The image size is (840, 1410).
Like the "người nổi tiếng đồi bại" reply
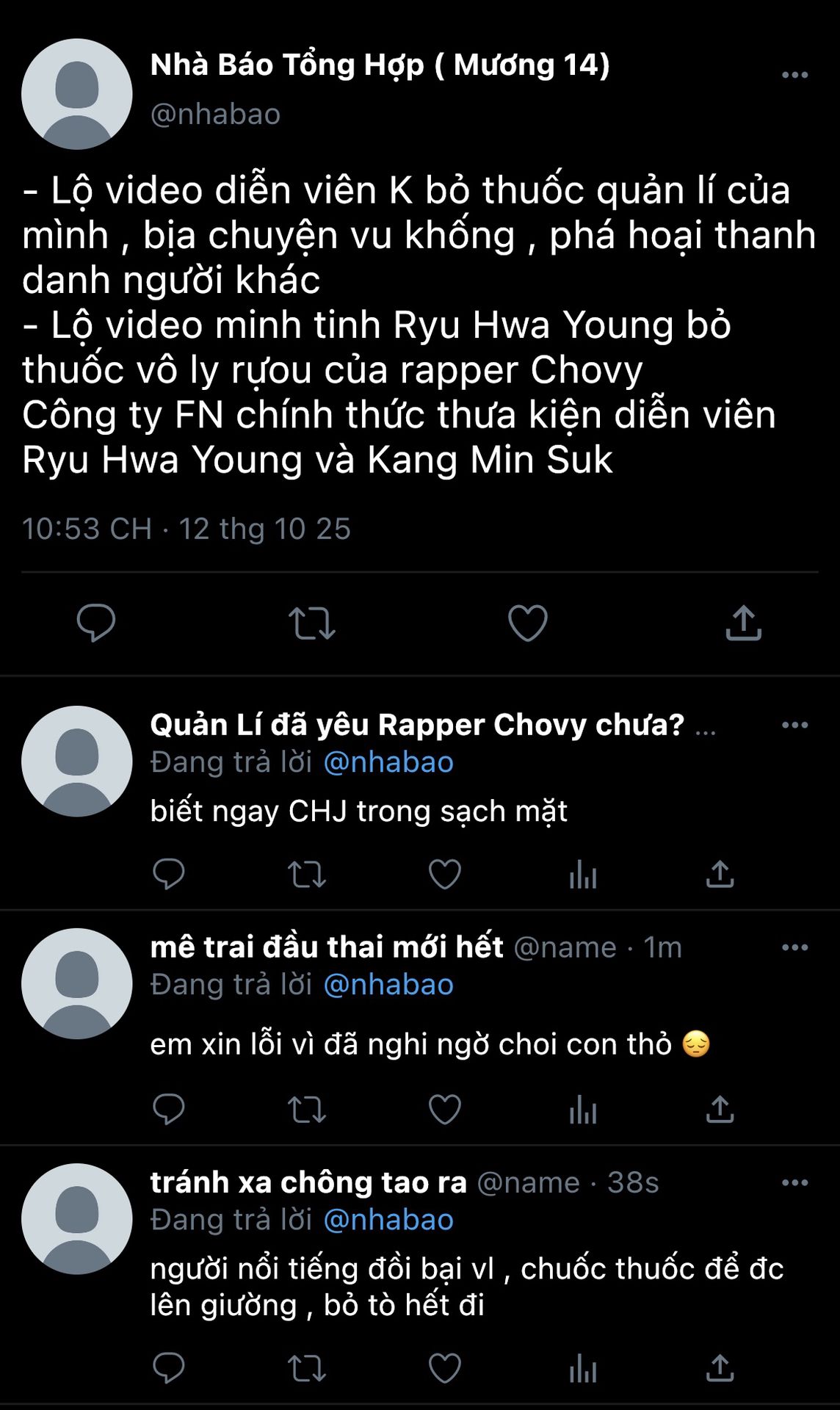(444, 1368)
